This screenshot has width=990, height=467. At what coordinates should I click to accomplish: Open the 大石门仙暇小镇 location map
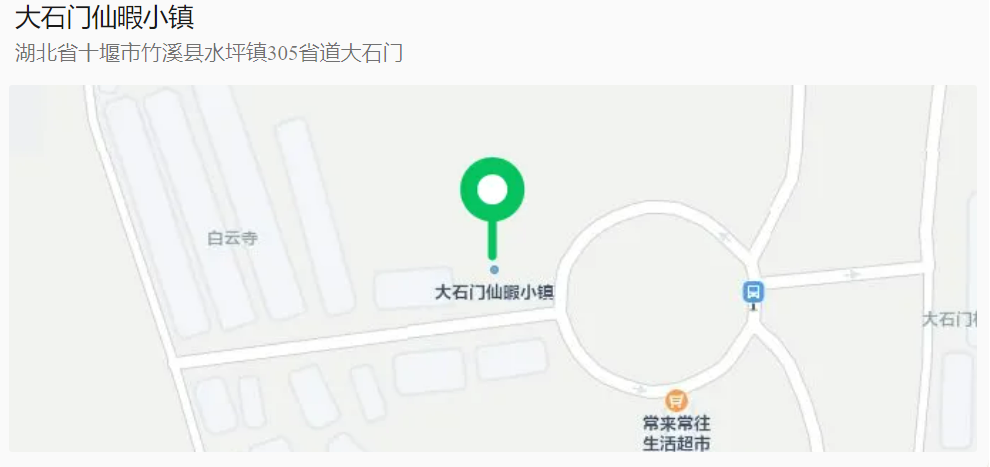tap(493, 268)
